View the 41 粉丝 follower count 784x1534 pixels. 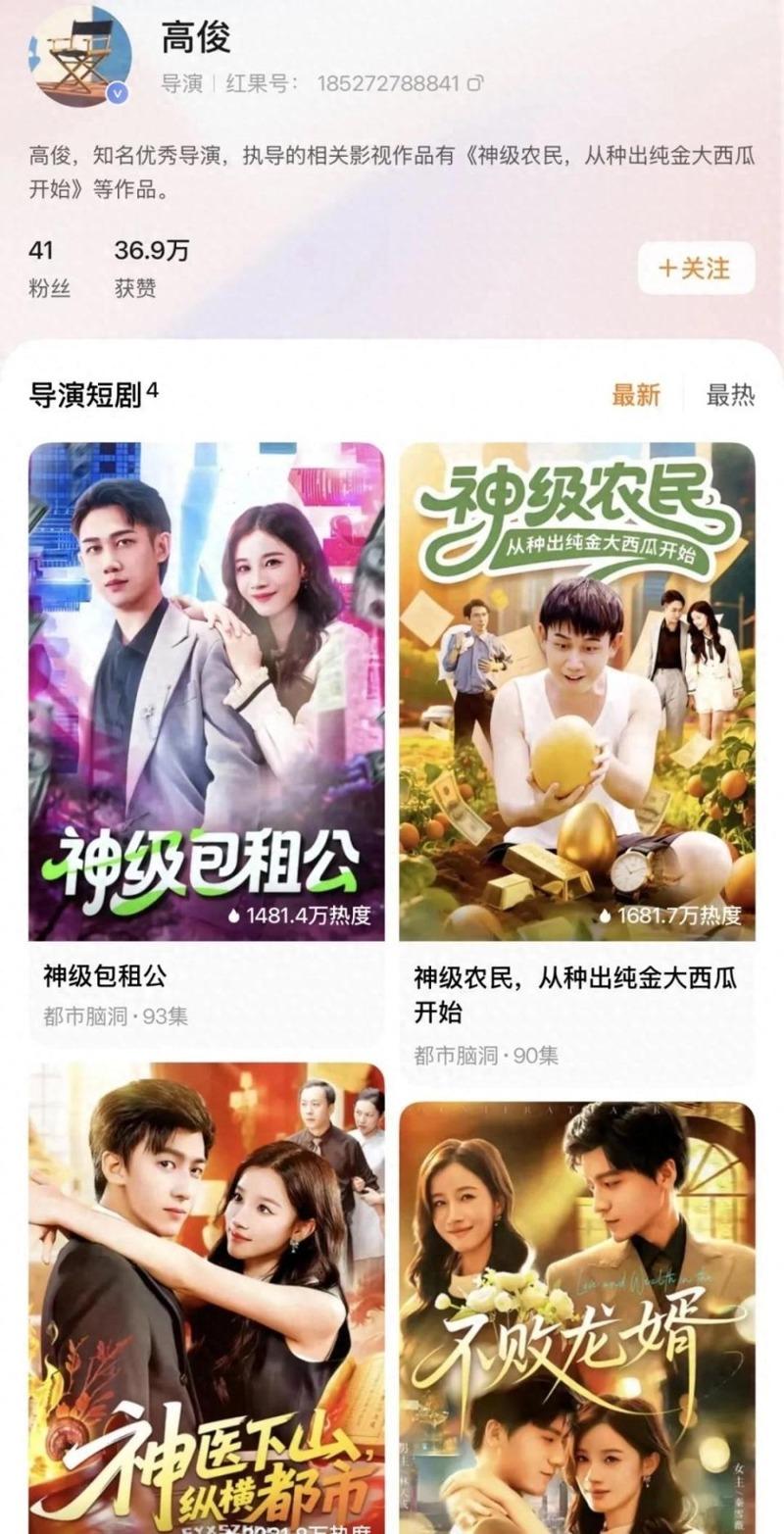tap(41, 267)
